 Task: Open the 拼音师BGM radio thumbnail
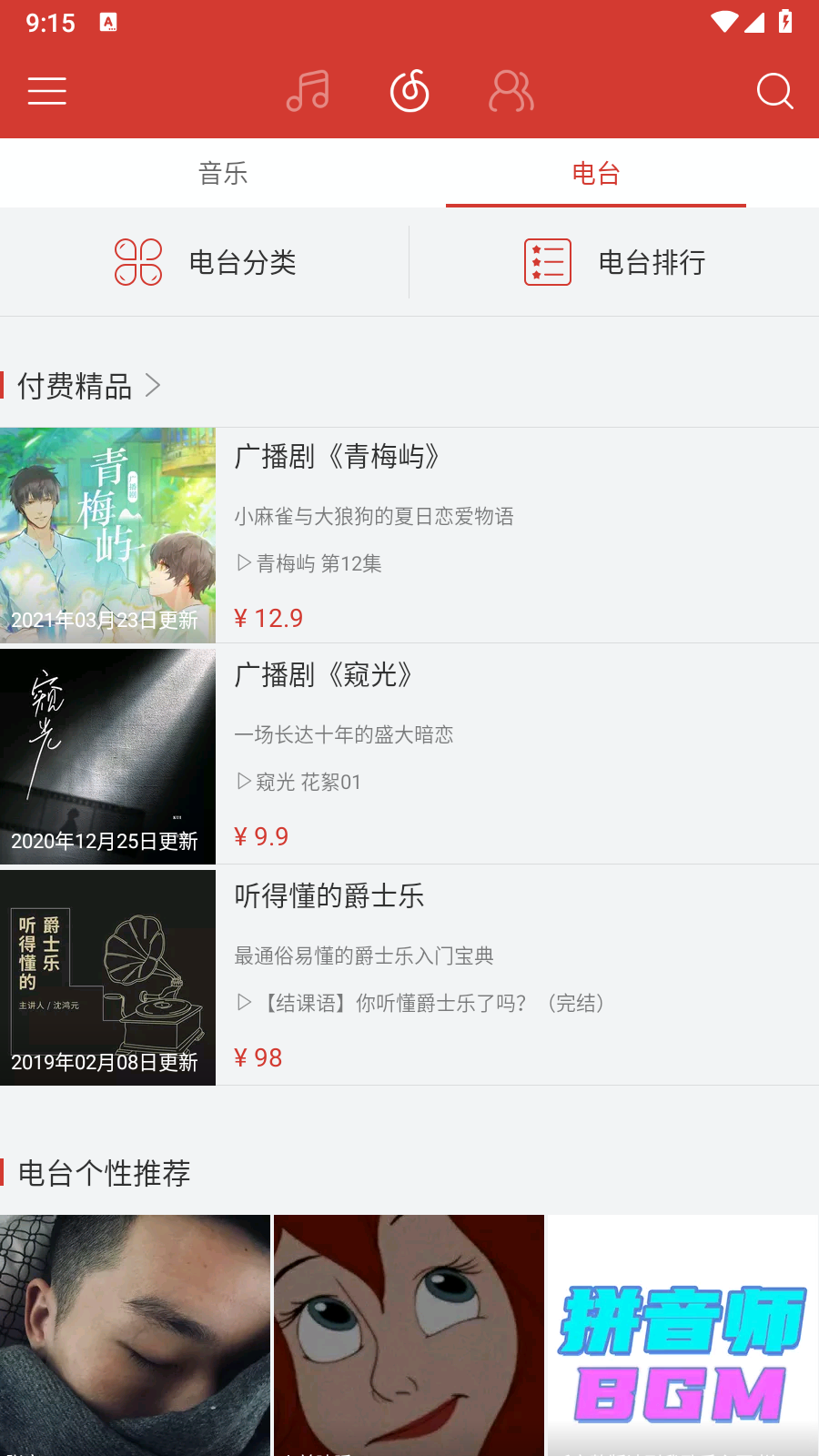pos(682,1335)
